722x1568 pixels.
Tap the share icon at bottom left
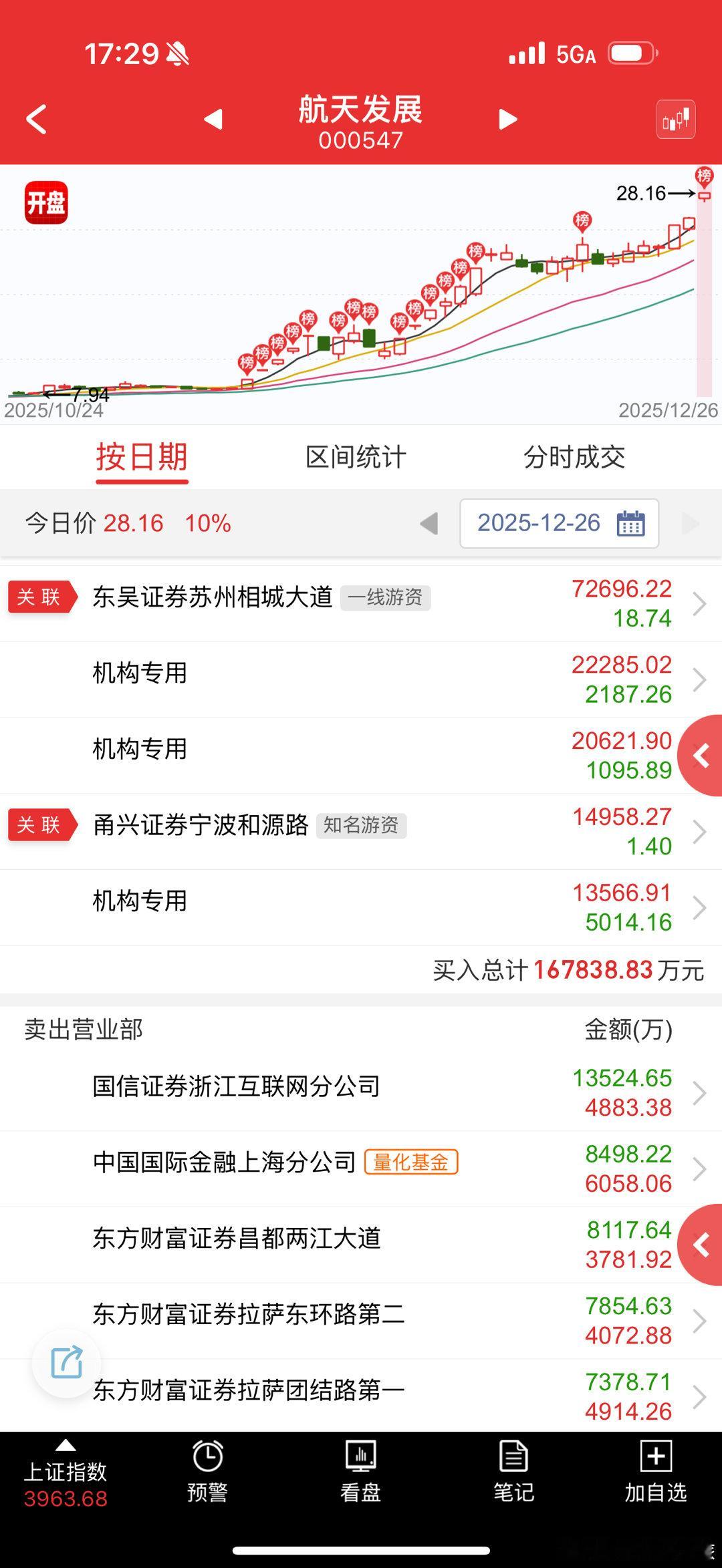(65, 1364)
